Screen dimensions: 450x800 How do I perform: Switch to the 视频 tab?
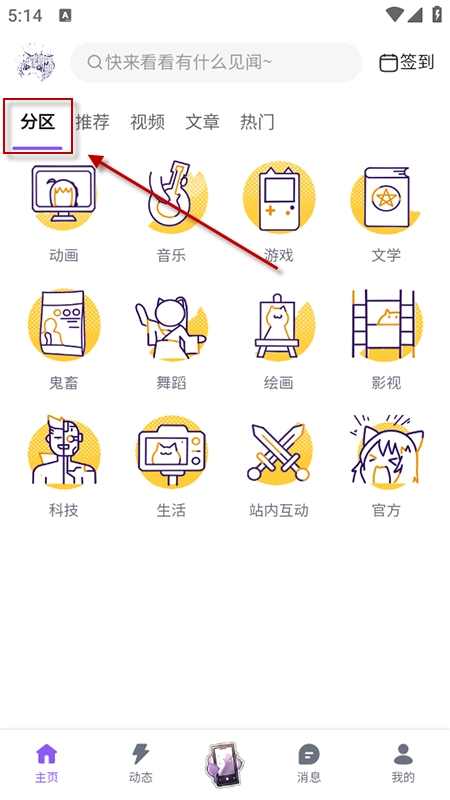click(x=147, y=122)
